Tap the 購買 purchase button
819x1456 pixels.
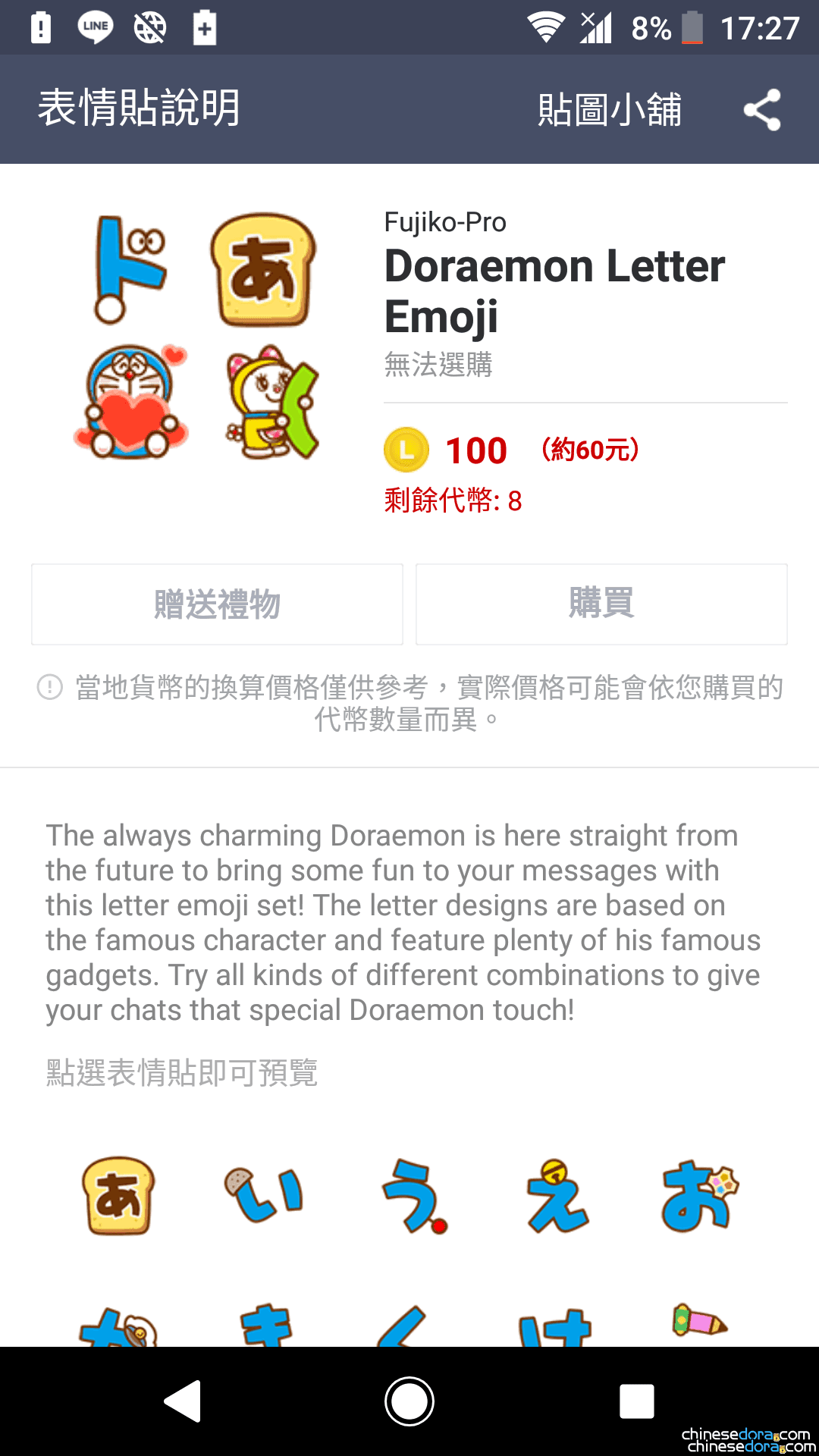pos(601,604)
